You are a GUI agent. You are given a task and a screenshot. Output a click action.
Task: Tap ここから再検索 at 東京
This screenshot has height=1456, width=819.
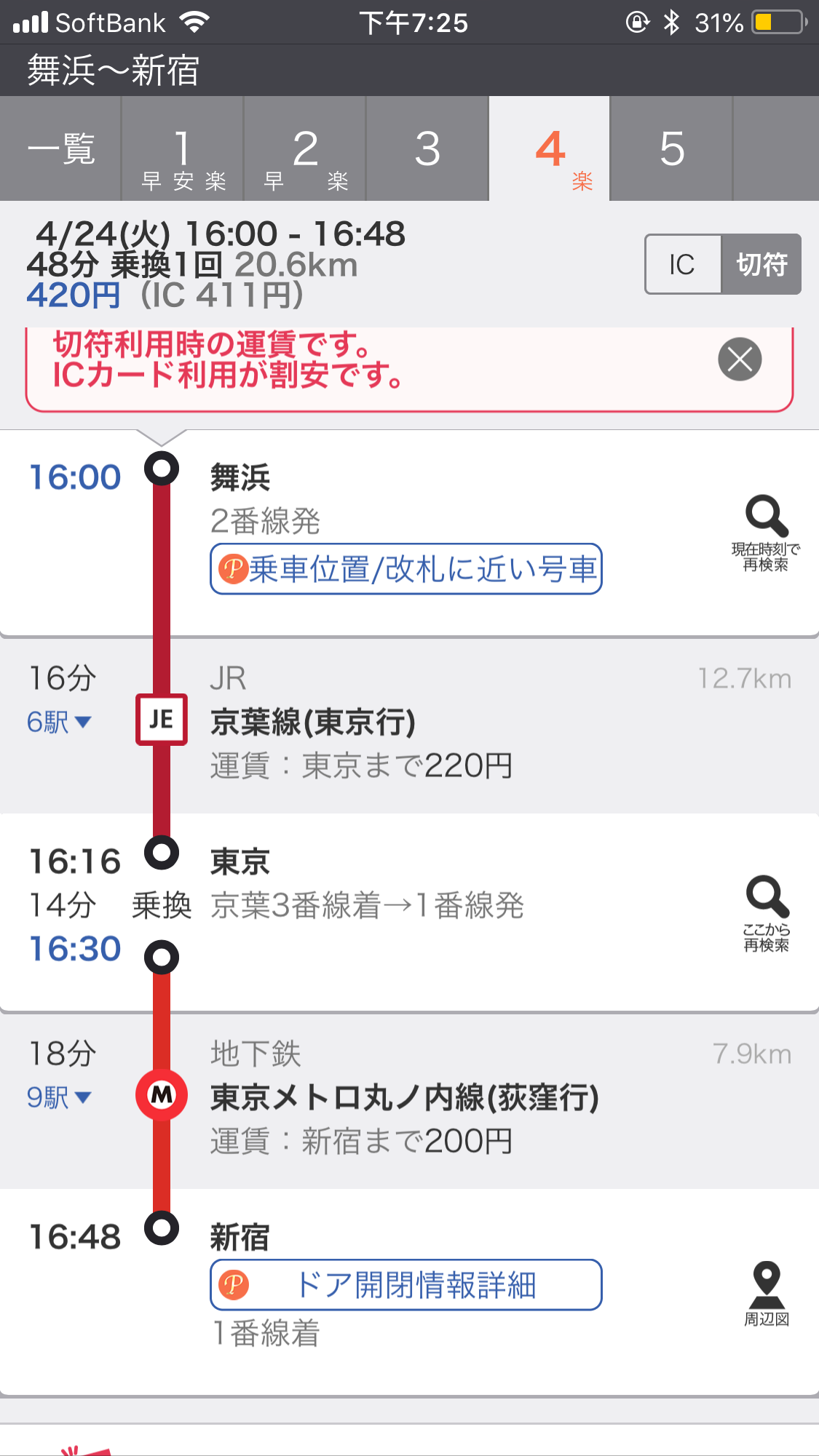pos(766,913)
